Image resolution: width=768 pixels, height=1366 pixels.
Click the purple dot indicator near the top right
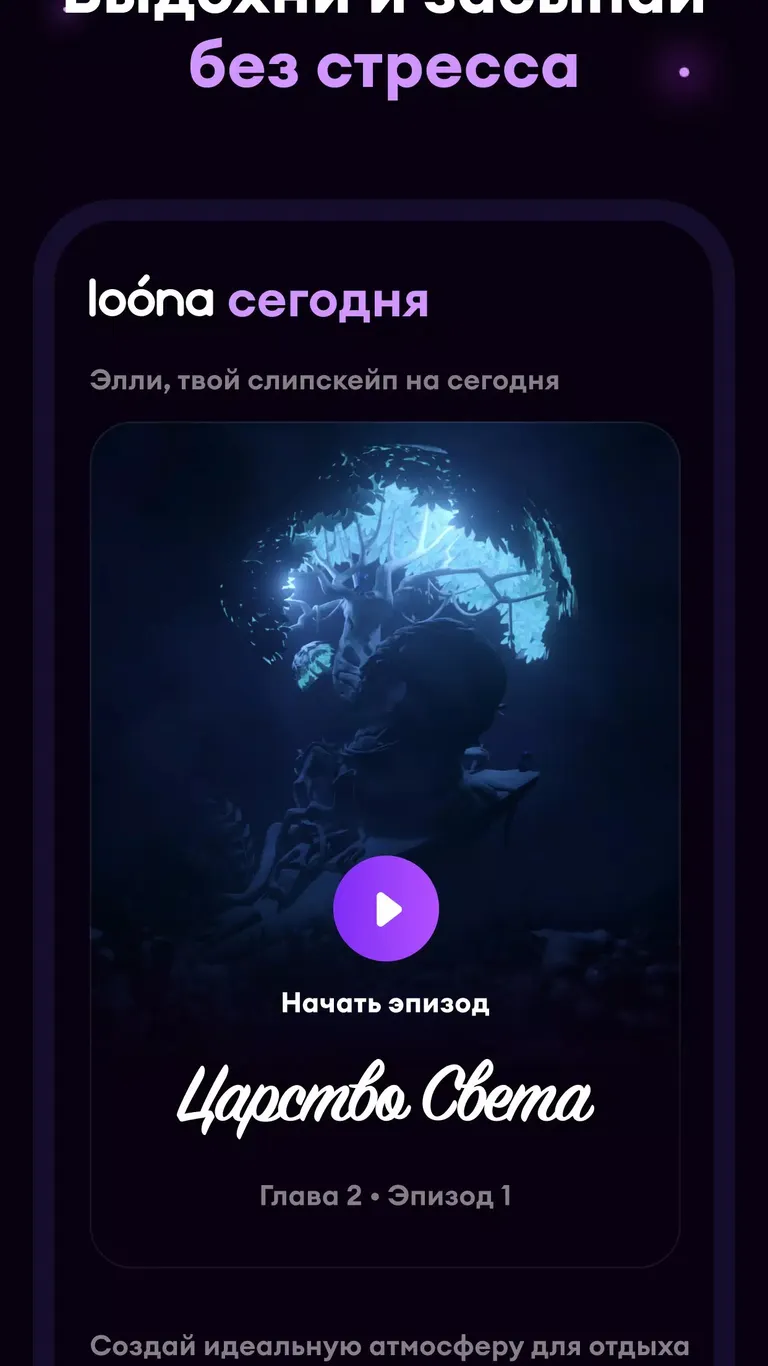pyautogui.click(x=684, y=71)
